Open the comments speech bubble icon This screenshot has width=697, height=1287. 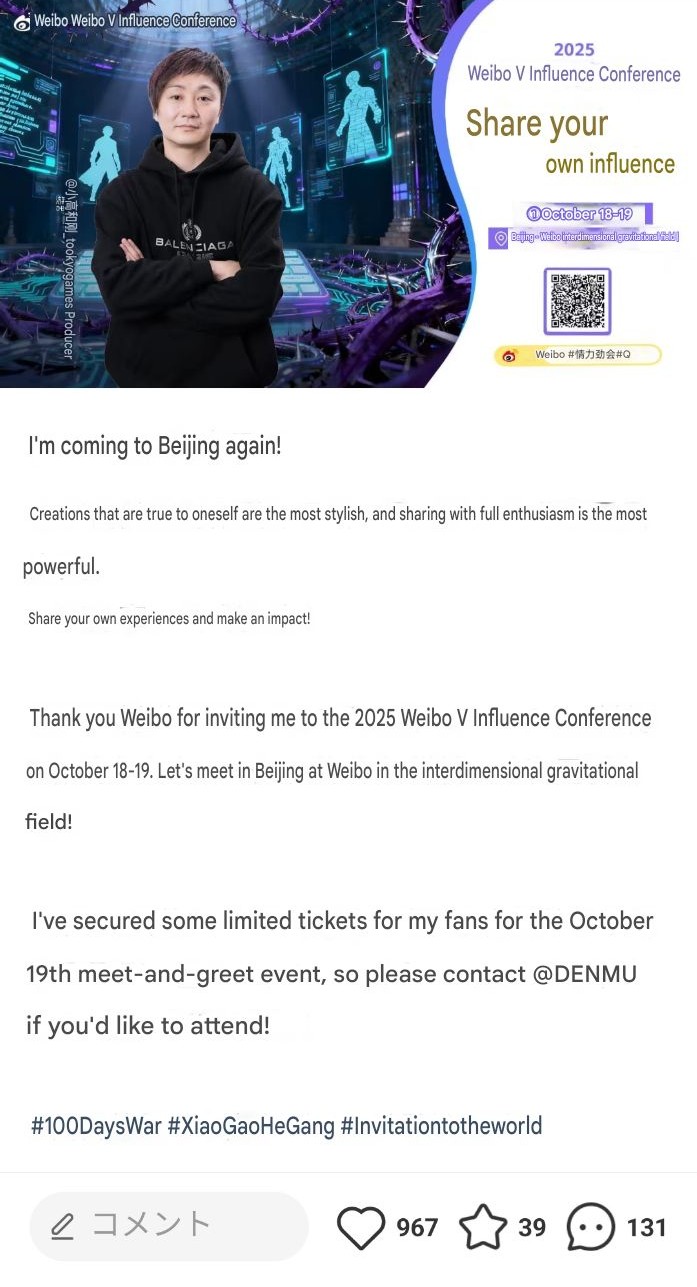[x=591, y=1227]
